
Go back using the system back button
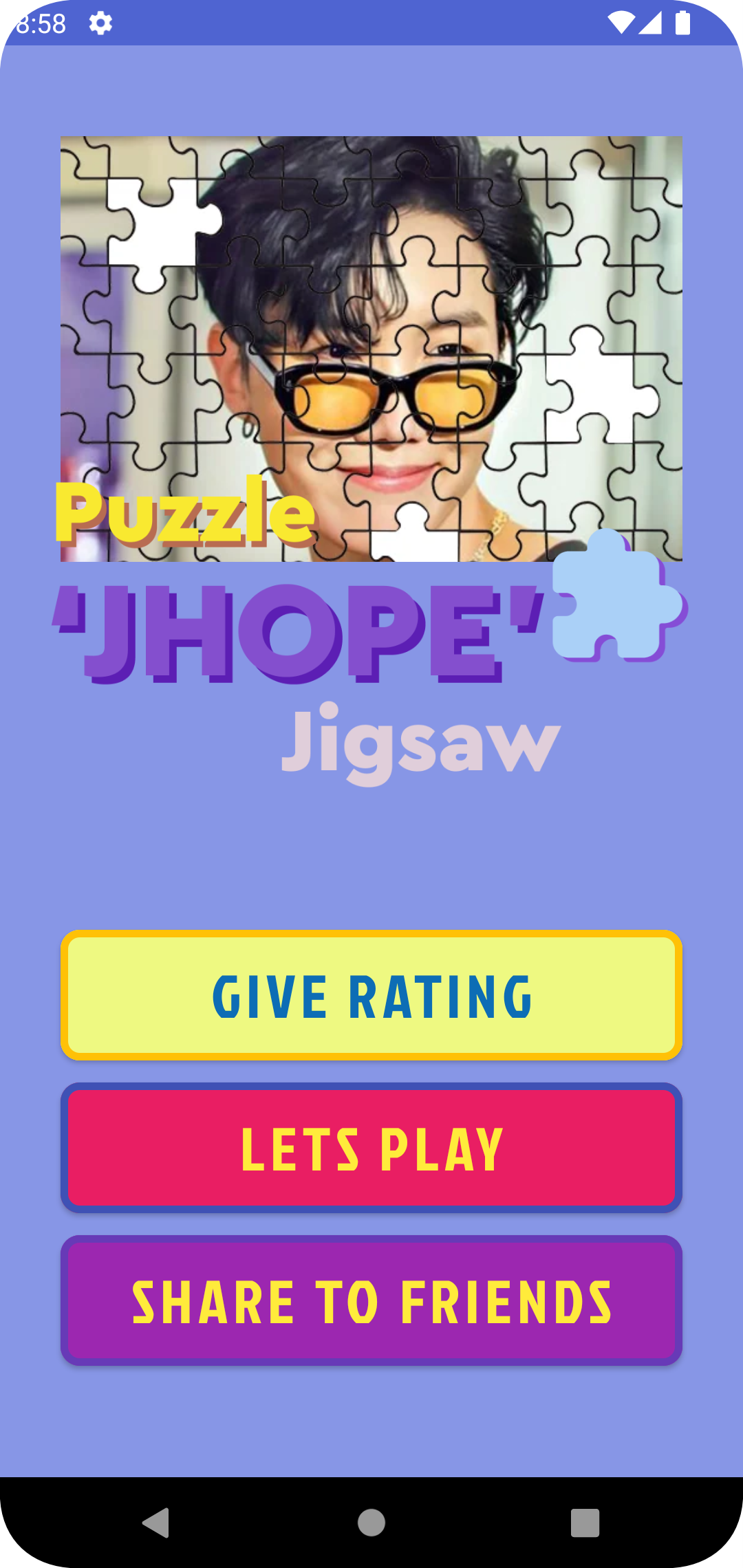click(x=156, y=1523)
